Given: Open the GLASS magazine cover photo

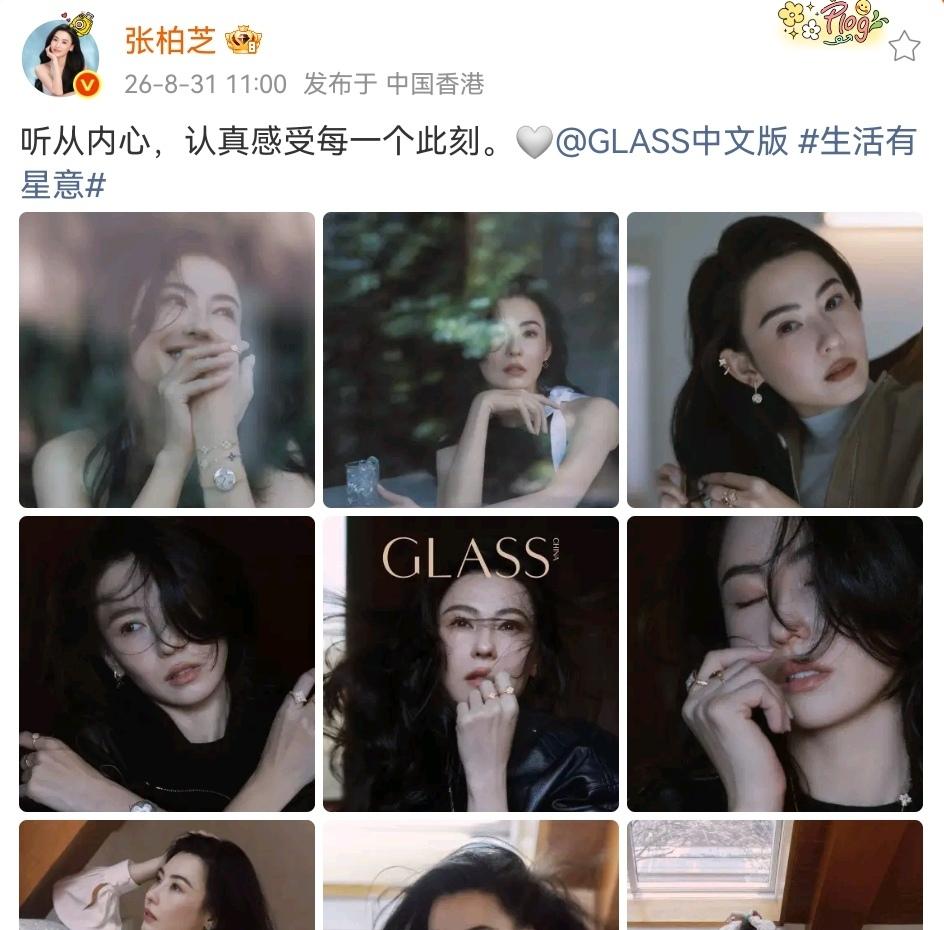Looking at the screenshot, I should point(471,663).
